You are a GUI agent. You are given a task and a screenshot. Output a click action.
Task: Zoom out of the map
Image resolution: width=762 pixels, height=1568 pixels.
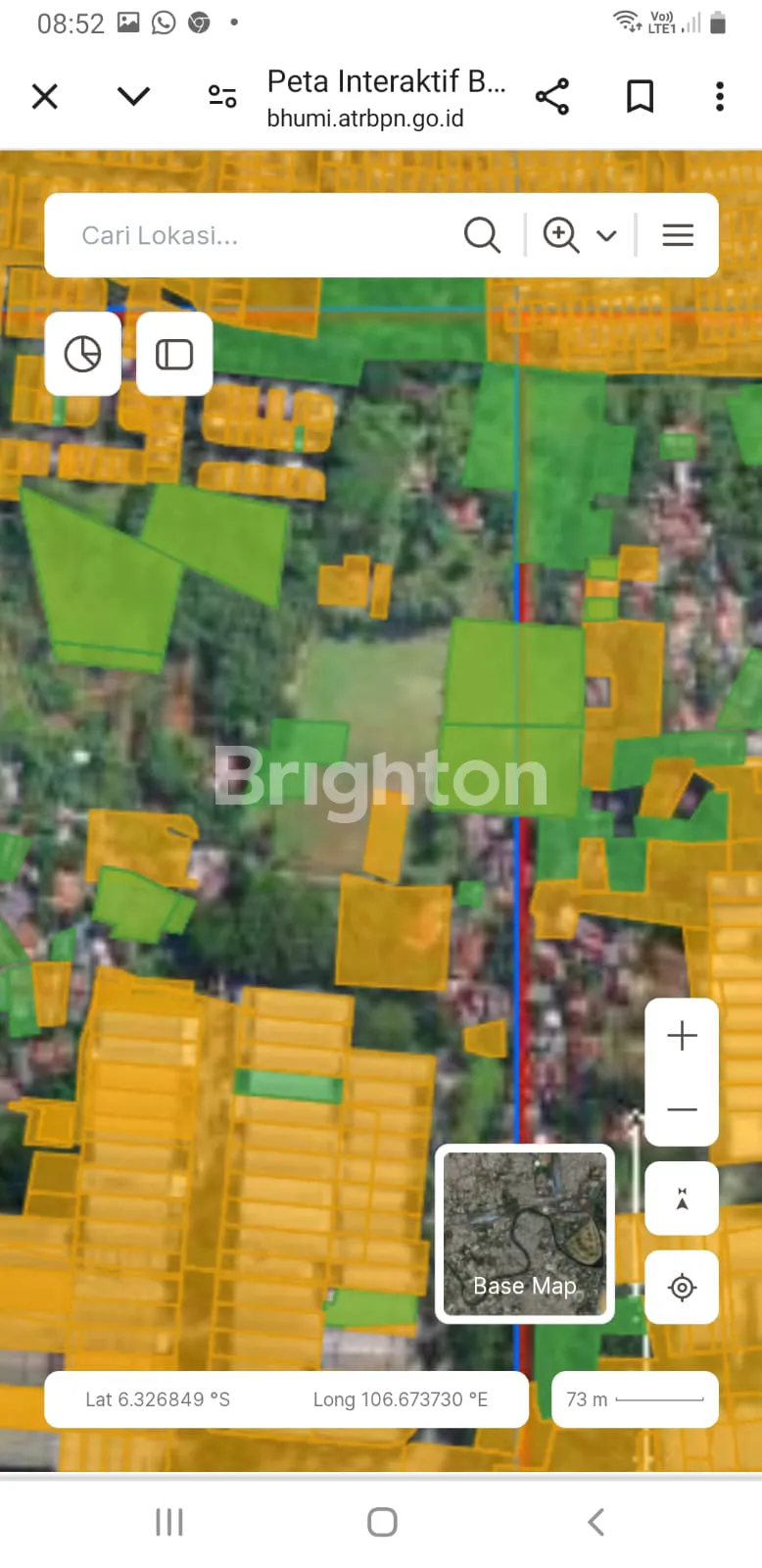[682, 1109]
